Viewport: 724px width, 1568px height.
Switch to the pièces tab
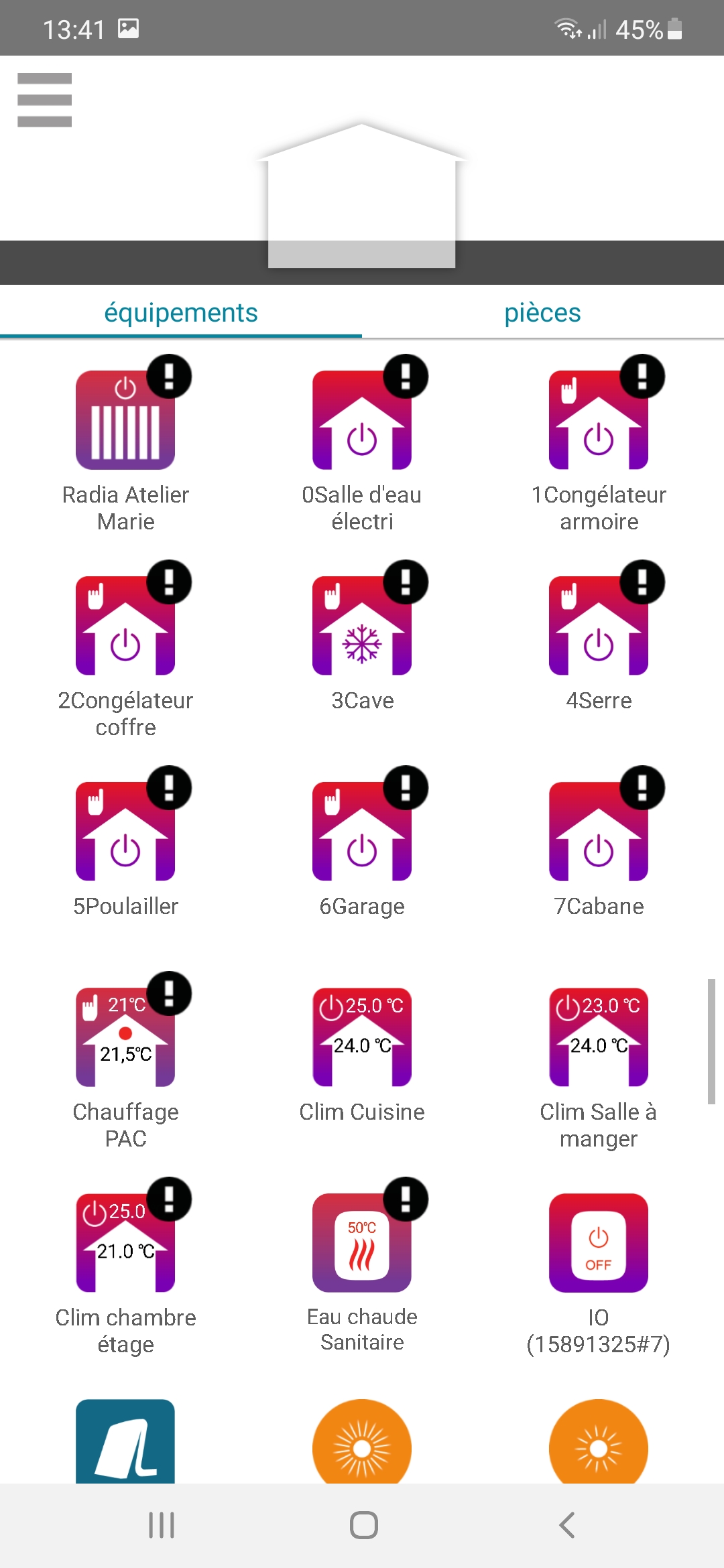[542, 313]
